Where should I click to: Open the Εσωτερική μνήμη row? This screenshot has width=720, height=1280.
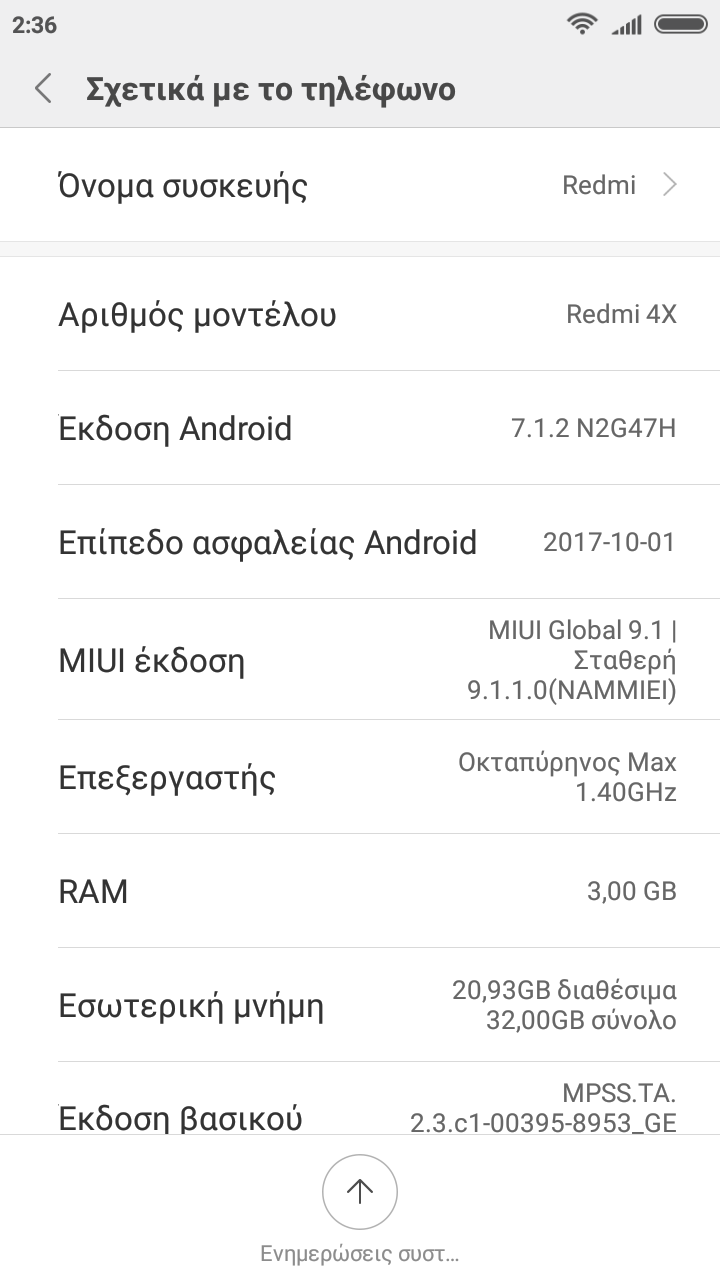tap(360, 1005)
